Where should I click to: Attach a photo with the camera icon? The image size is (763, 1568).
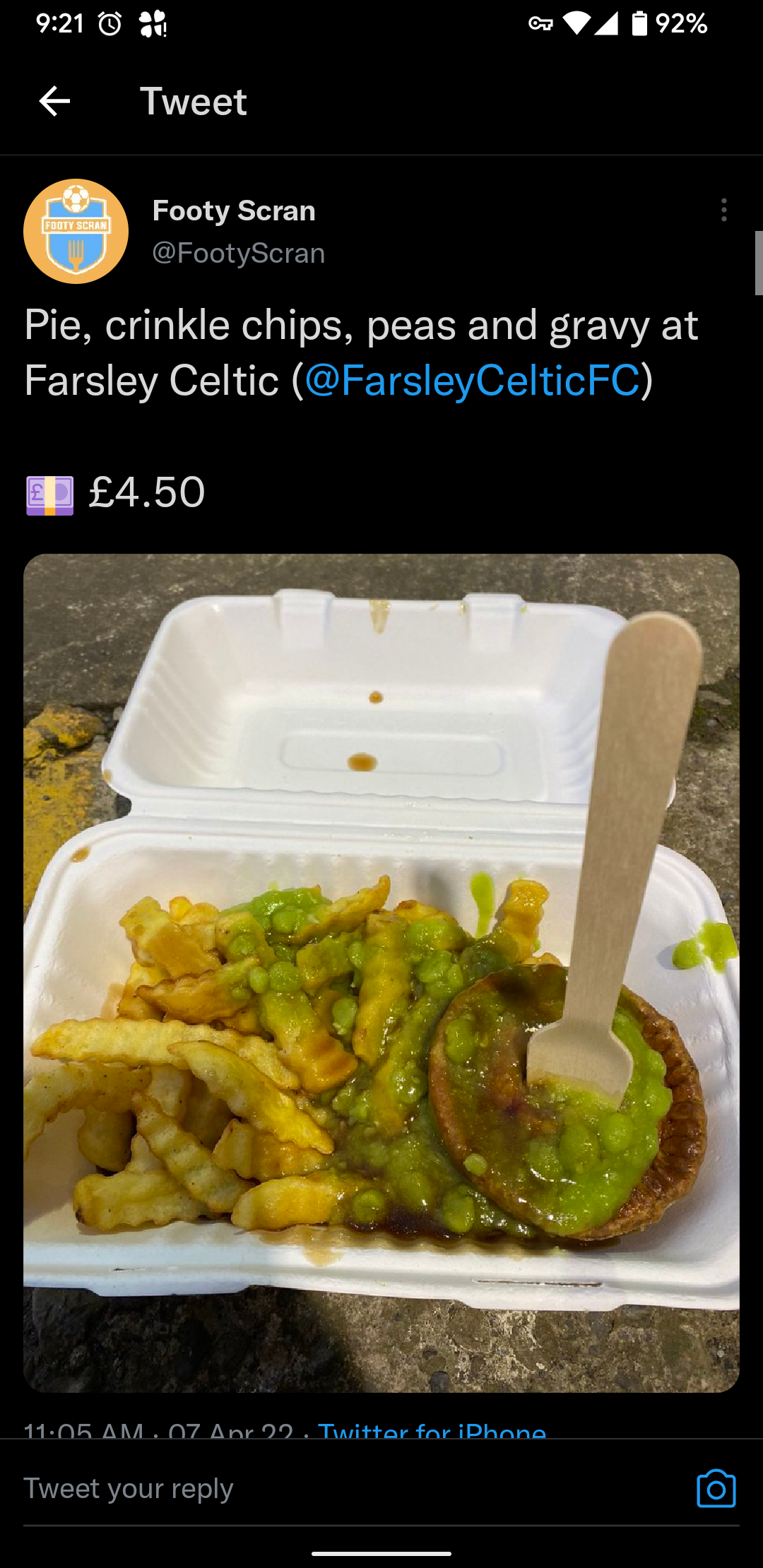716,1488
